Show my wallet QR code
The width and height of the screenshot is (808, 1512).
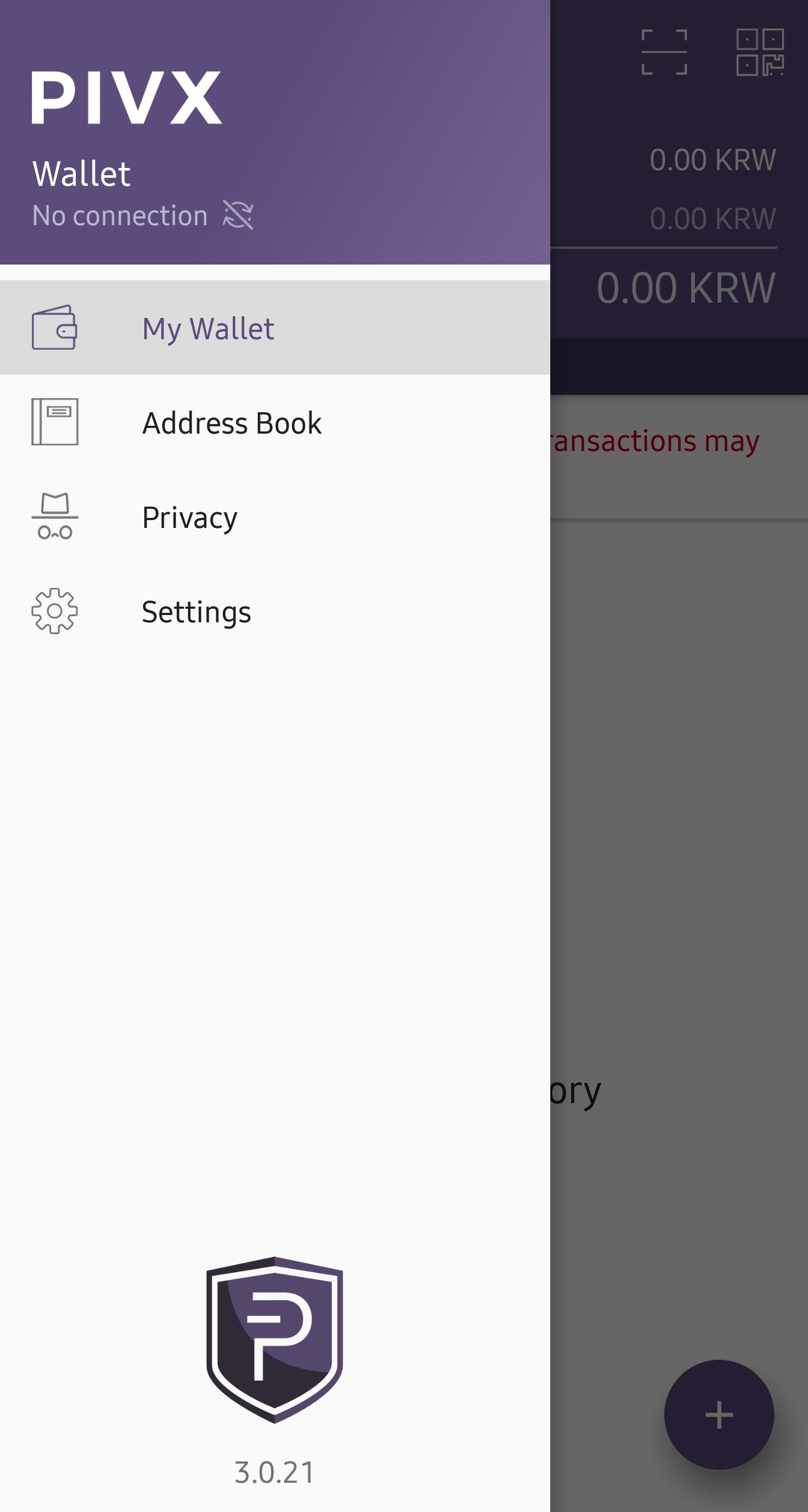click(x=760, y=52)
